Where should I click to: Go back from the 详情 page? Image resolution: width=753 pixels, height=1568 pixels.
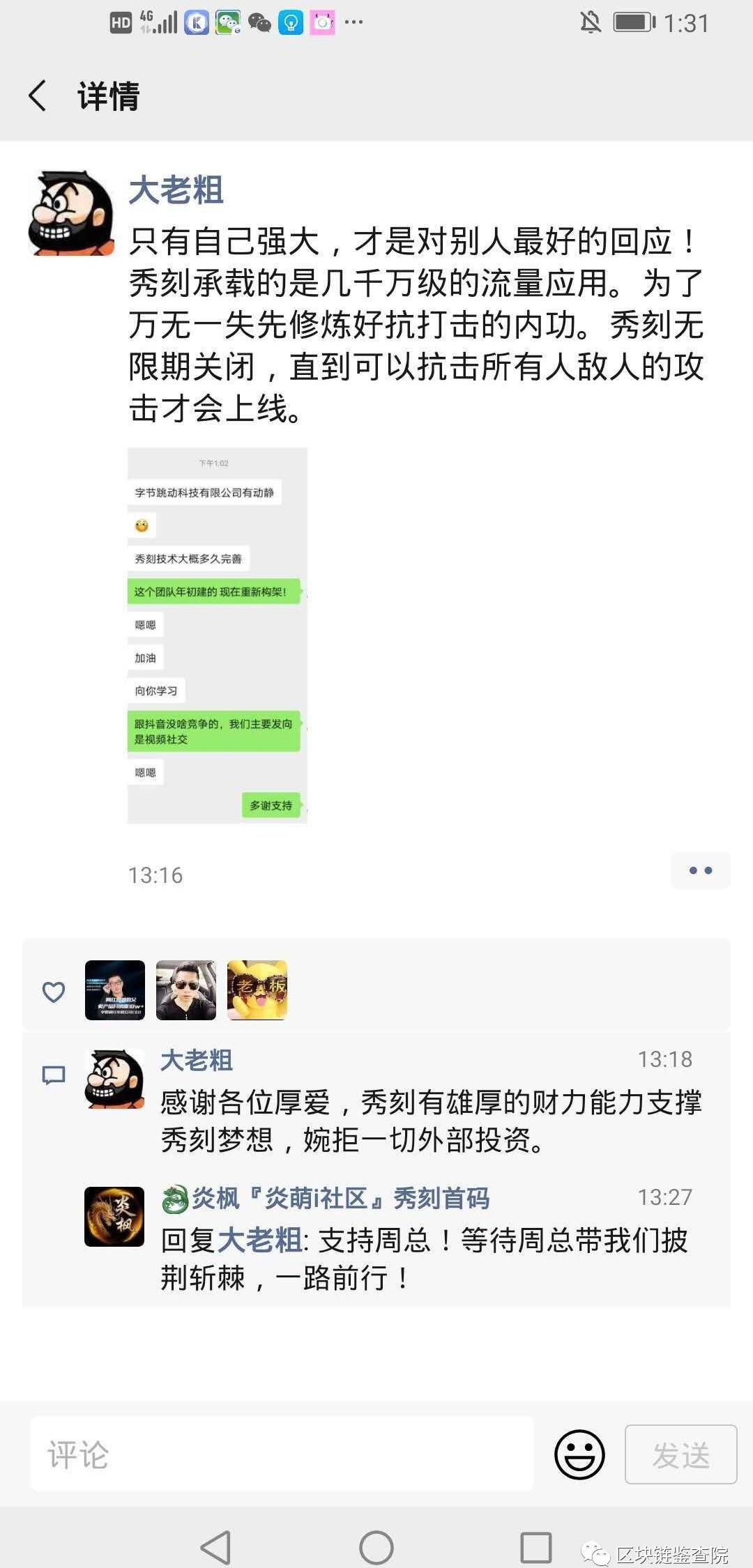(38, 95)
